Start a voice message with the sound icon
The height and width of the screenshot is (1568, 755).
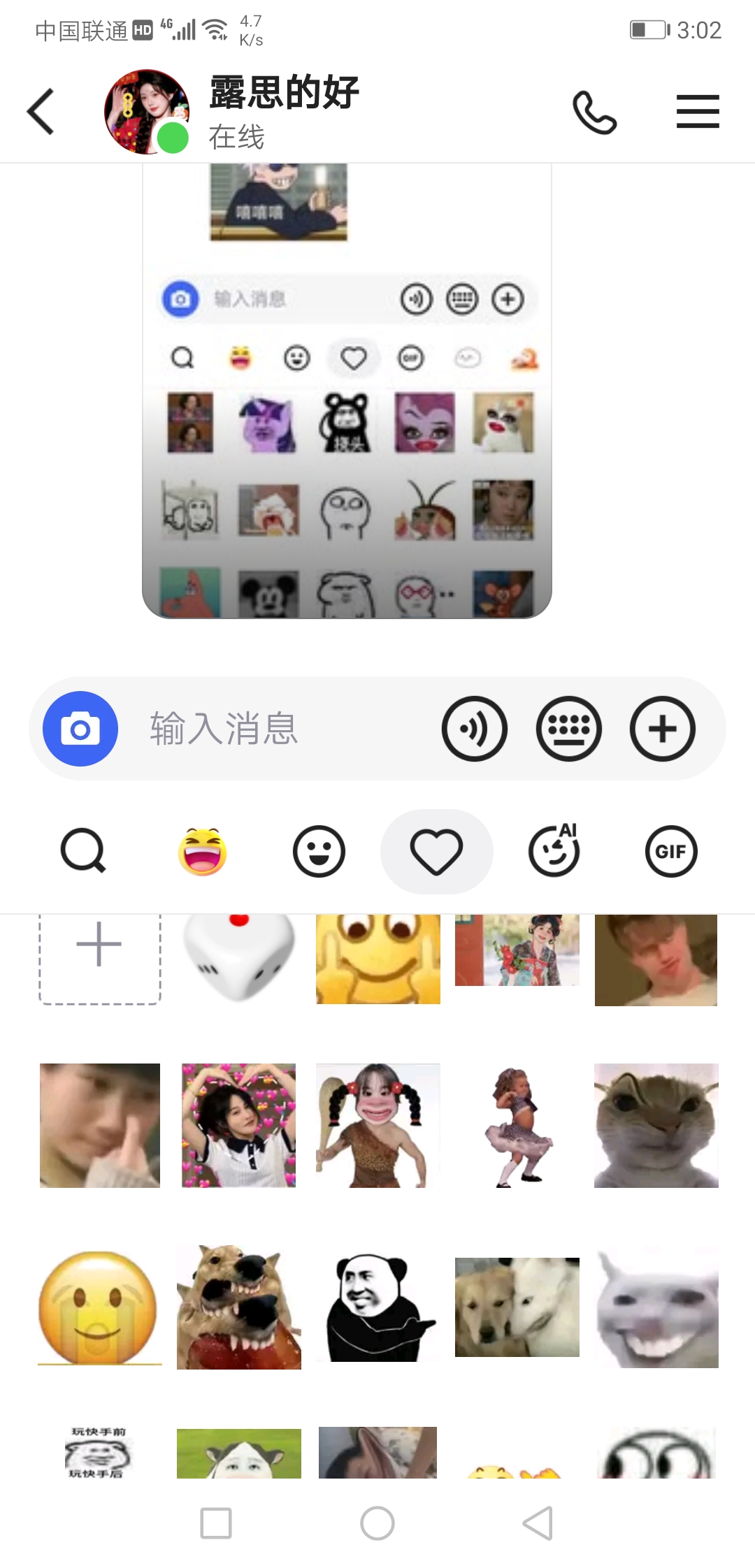pos(475,728)
